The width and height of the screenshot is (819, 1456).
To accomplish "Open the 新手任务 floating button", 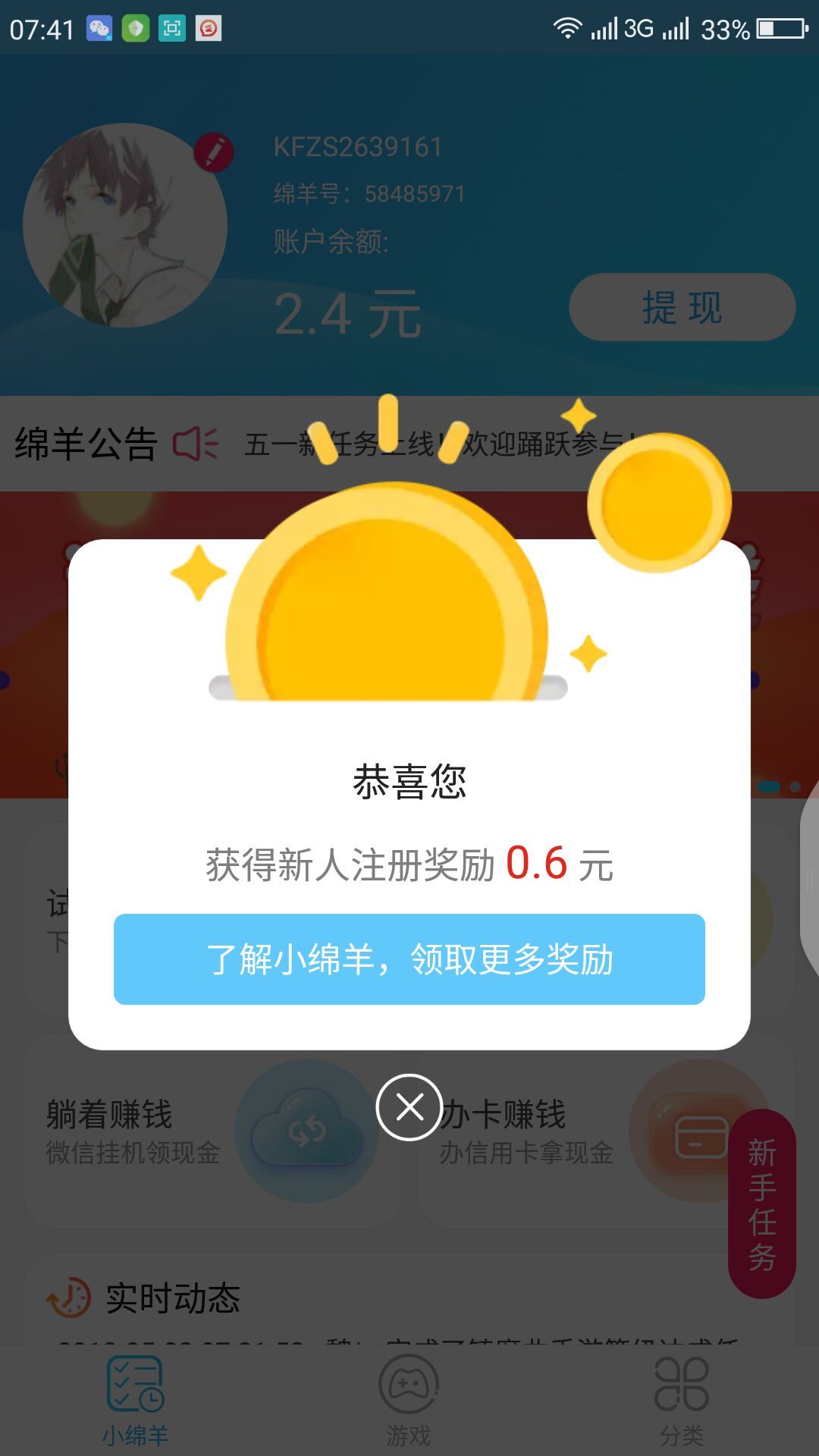I will click(x=761, y=1203).
